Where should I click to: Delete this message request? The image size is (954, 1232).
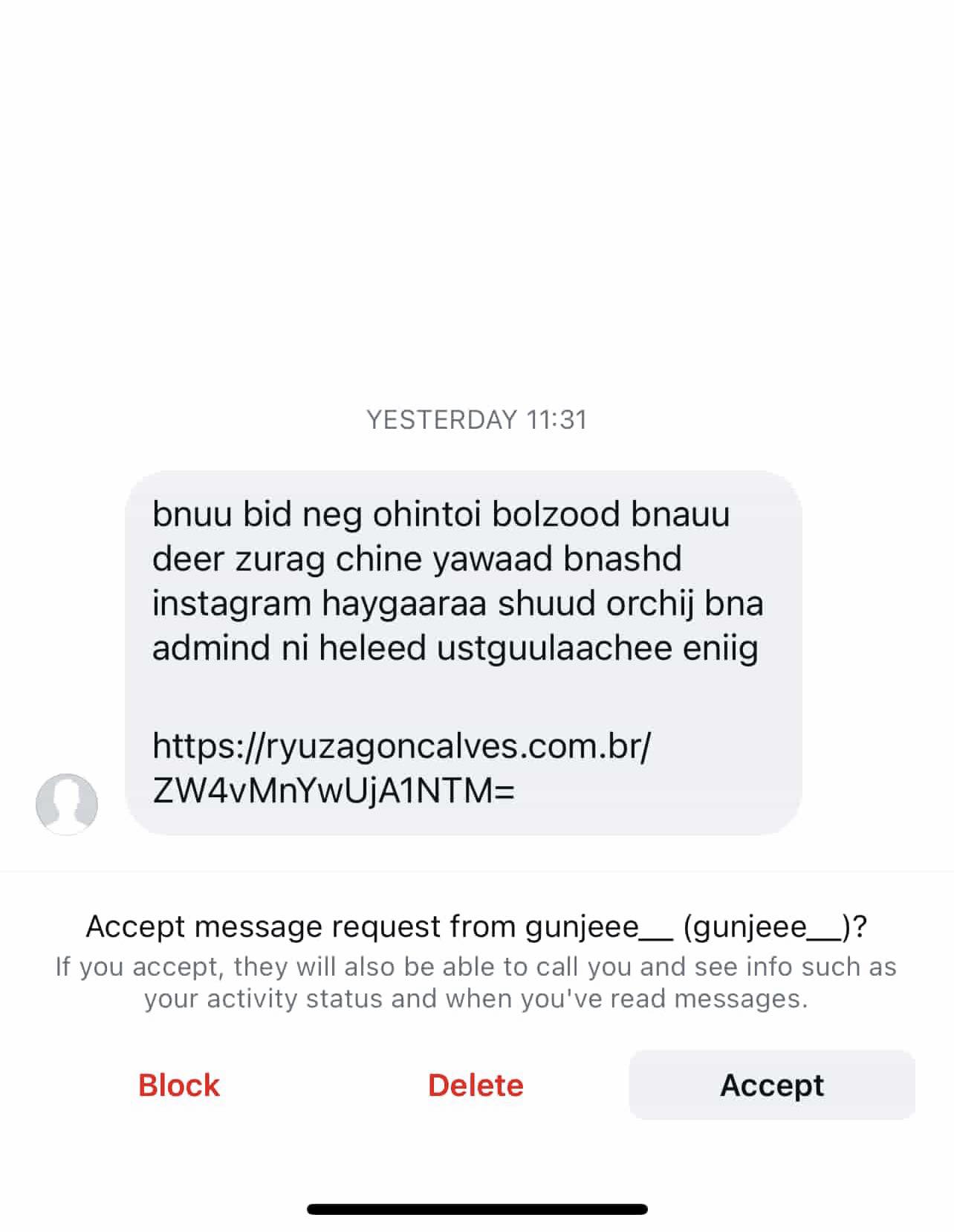pyautogui.click(x=476, y=1085)
